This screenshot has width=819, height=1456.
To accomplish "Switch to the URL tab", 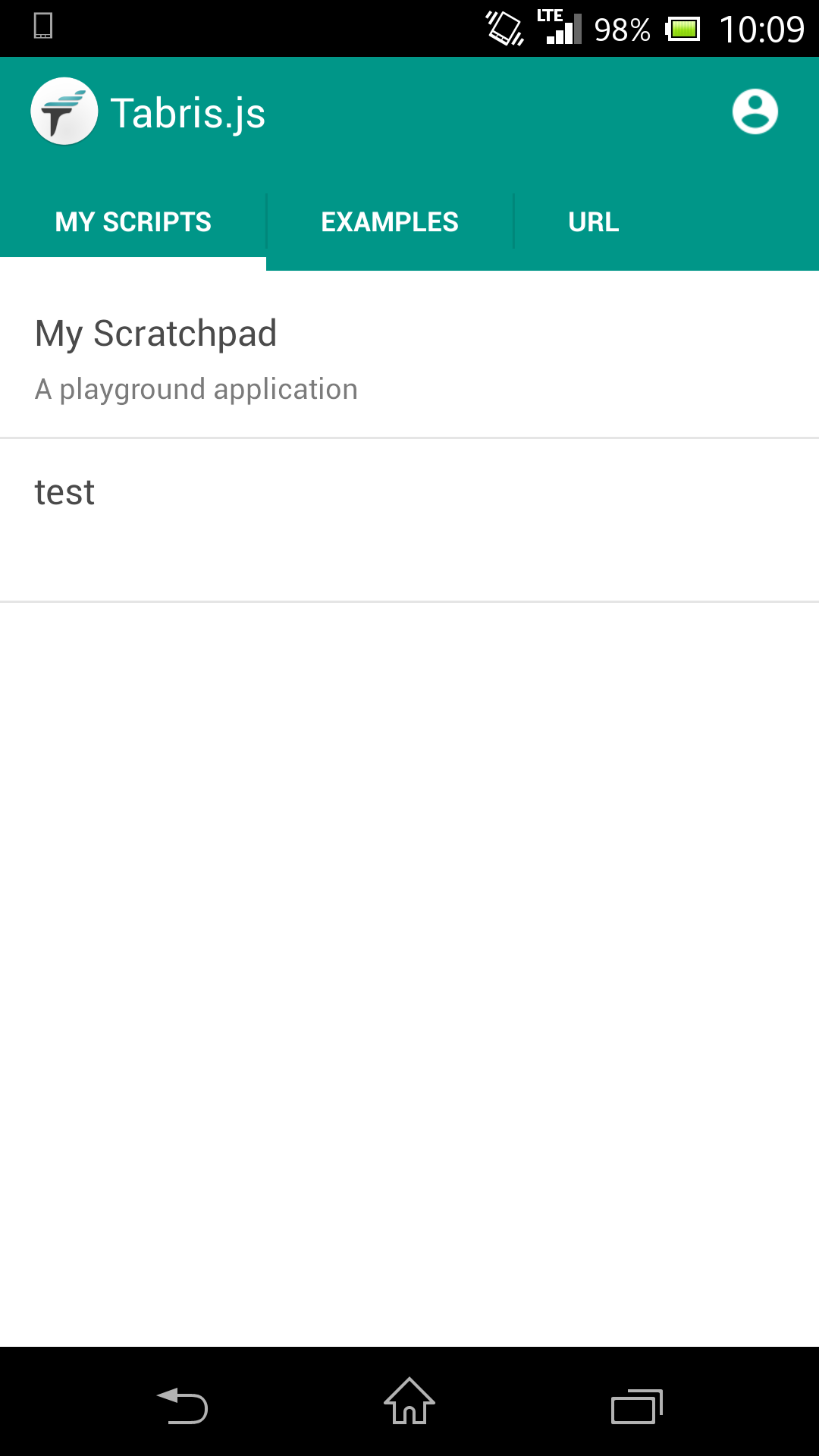I will tap(594, 222).
